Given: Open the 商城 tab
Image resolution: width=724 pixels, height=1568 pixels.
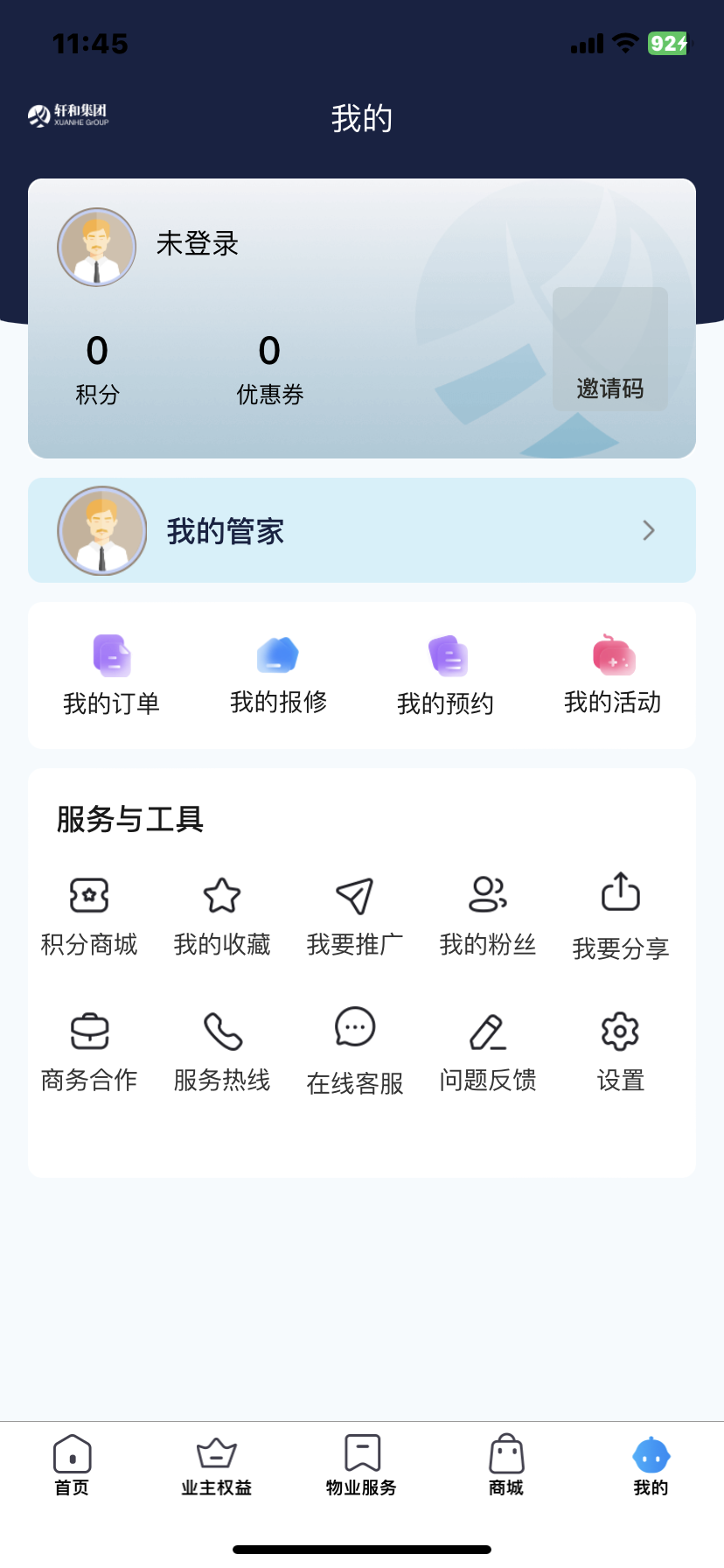Looking at the screenshot, I should 505,1465.
